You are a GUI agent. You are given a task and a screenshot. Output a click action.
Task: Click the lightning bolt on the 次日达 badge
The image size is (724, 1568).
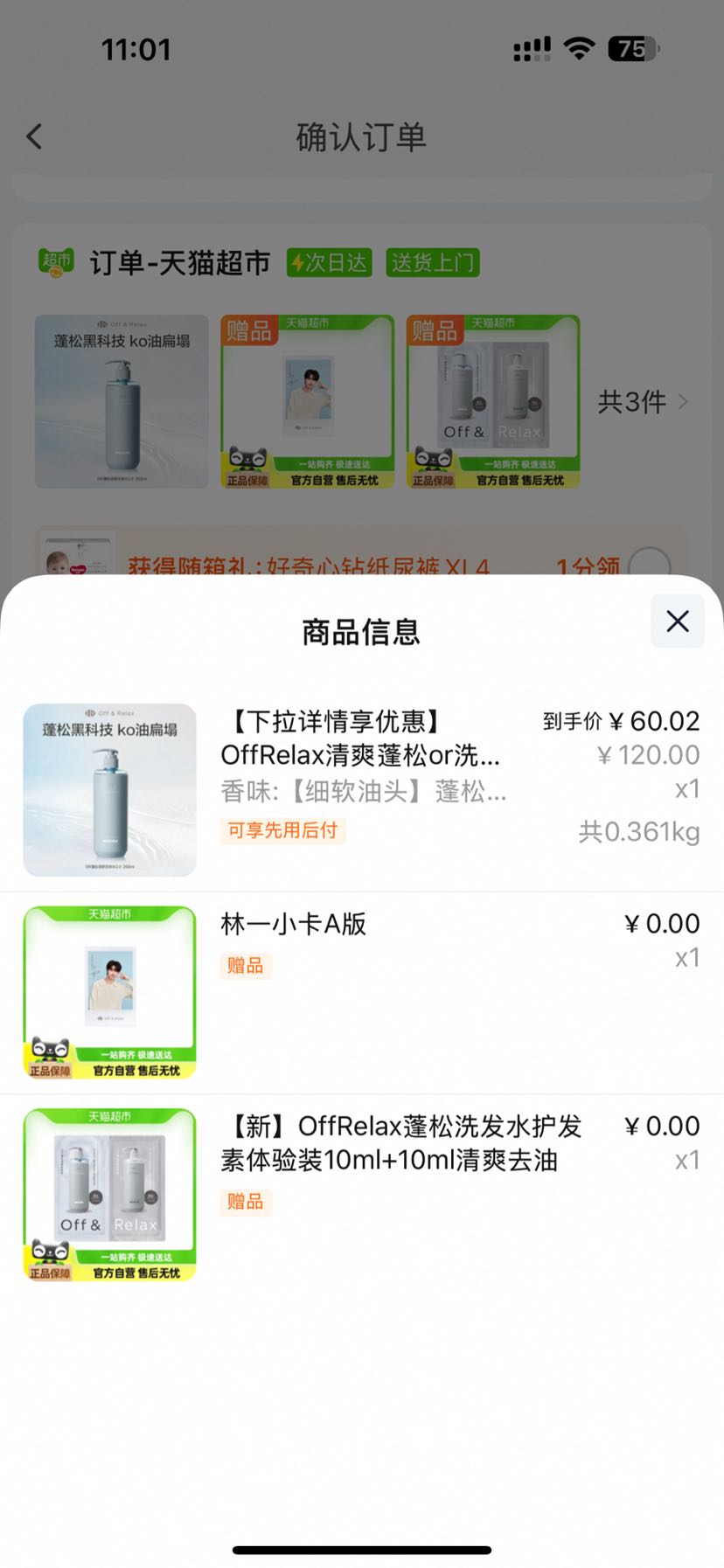pyautogui.click(x=299, y=261)
